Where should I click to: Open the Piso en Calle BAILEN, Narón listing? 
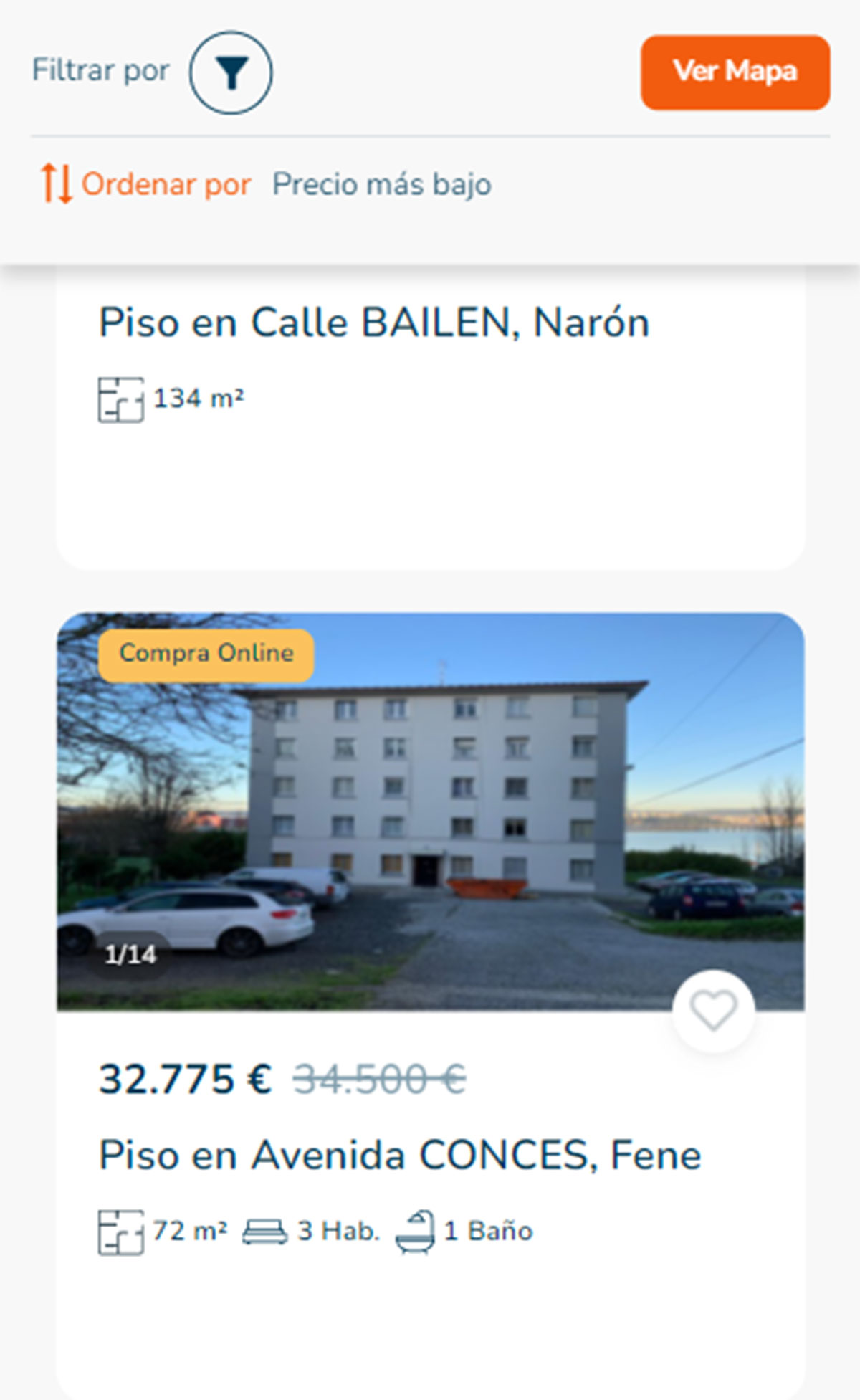tap(374, 323)
